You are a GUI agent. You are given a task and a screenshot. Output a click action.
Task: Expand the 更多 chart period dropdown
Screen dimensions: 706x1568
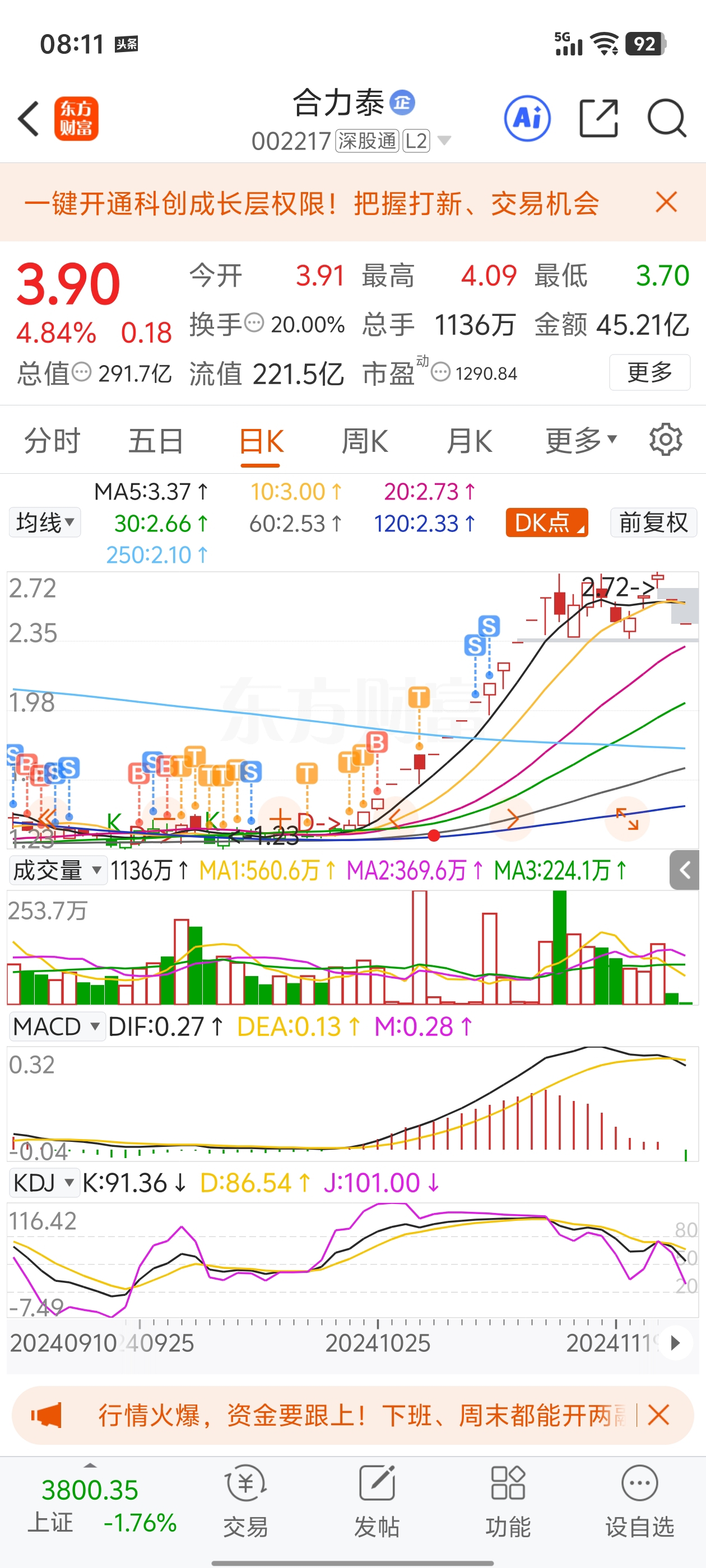coord(580,441)
